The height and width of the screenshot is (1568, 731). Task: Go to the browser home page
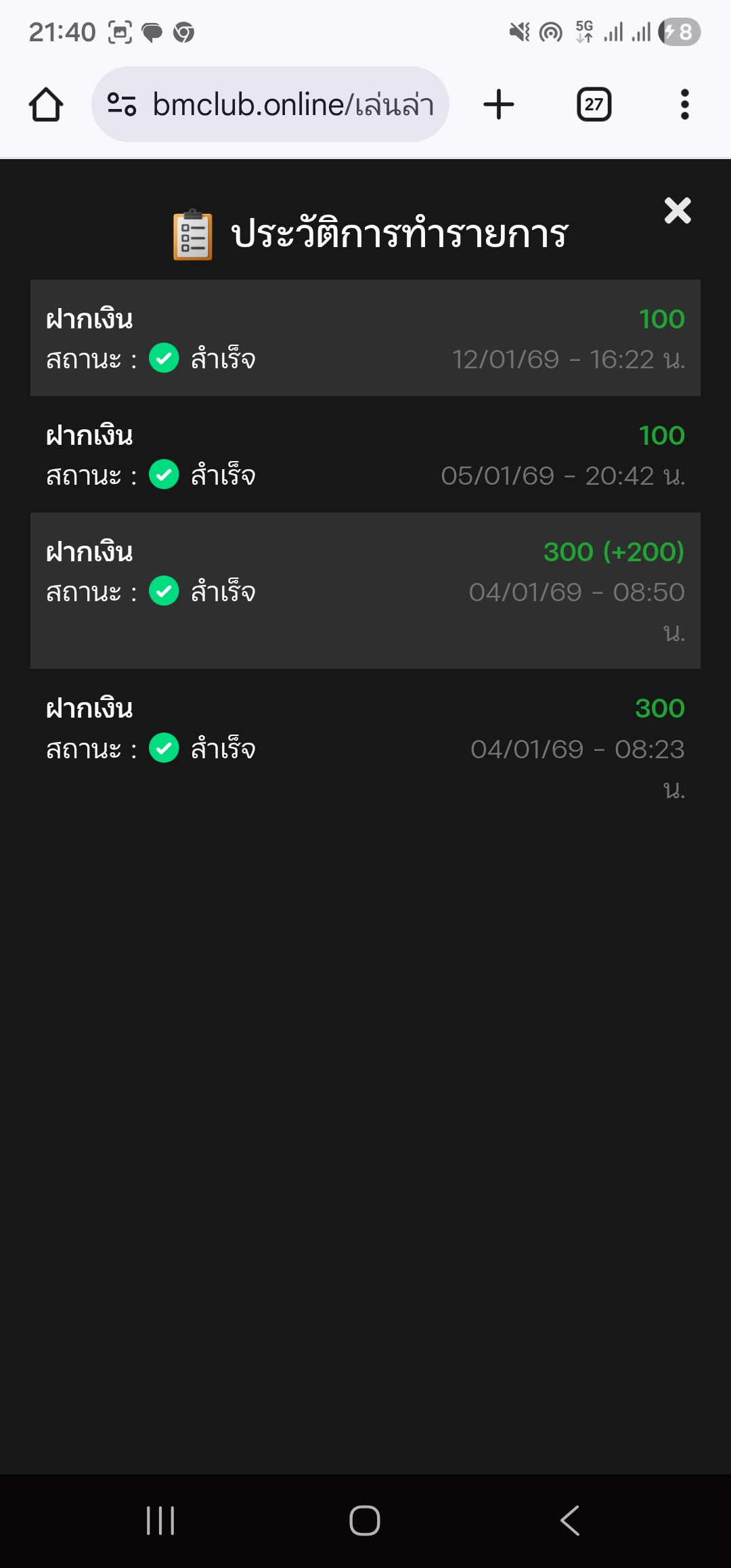click(x=46, y=105)
